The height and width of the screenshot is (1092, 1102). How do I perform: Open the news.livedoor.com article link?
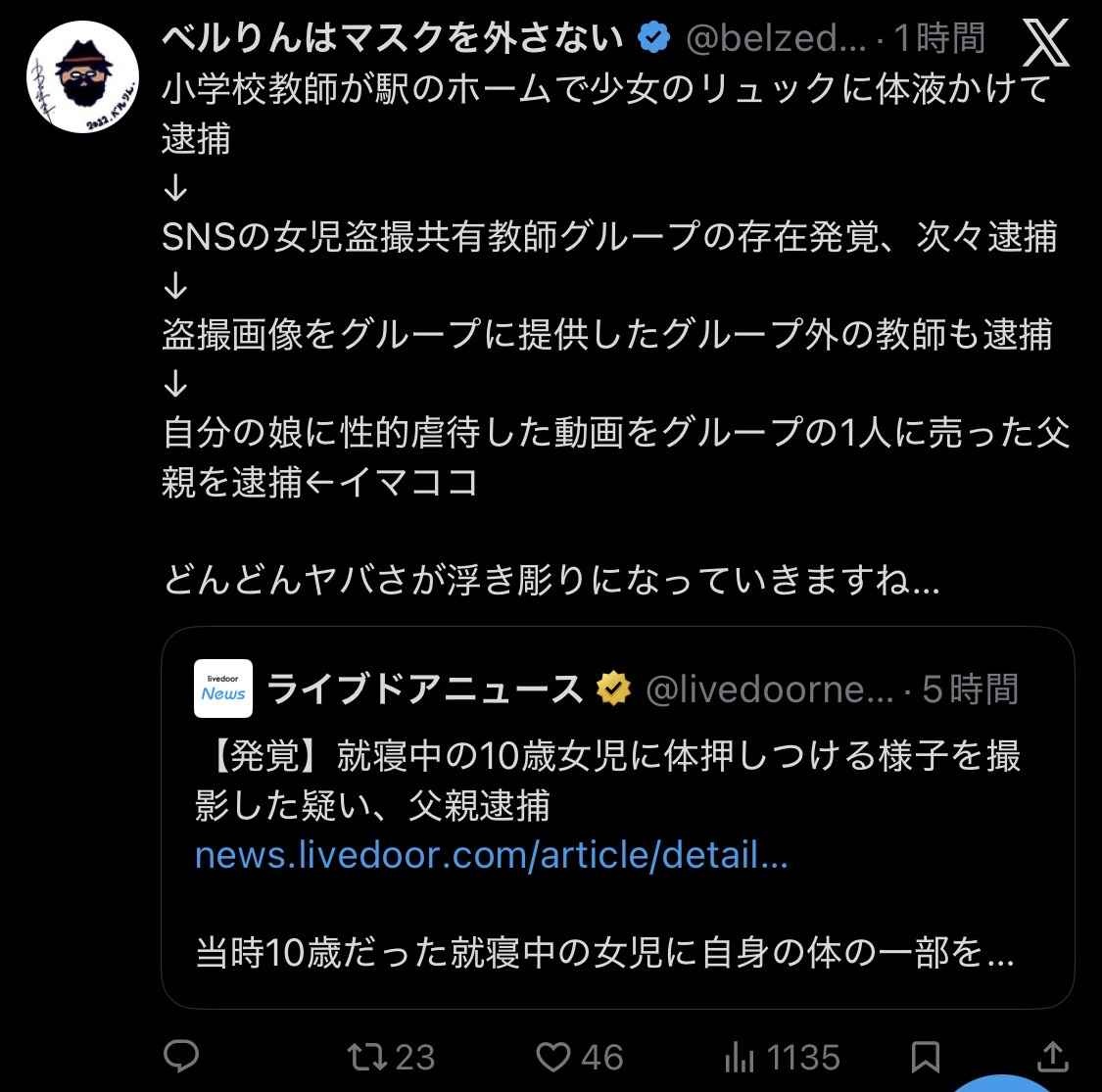click(x=492, y=857)
